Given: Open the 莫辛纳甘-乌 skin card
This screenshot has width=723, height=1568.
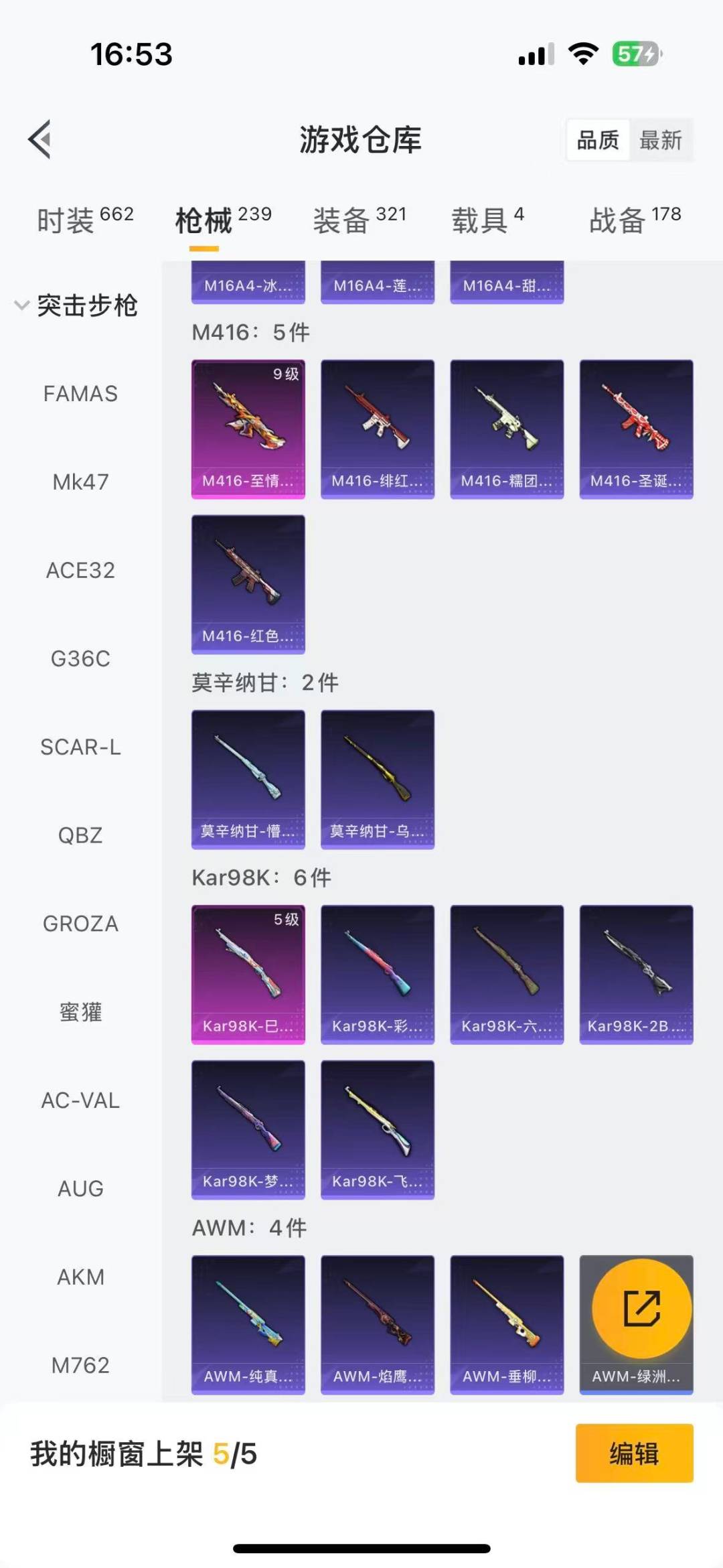Looking at the screenshot, I should [x=378, y=777].
